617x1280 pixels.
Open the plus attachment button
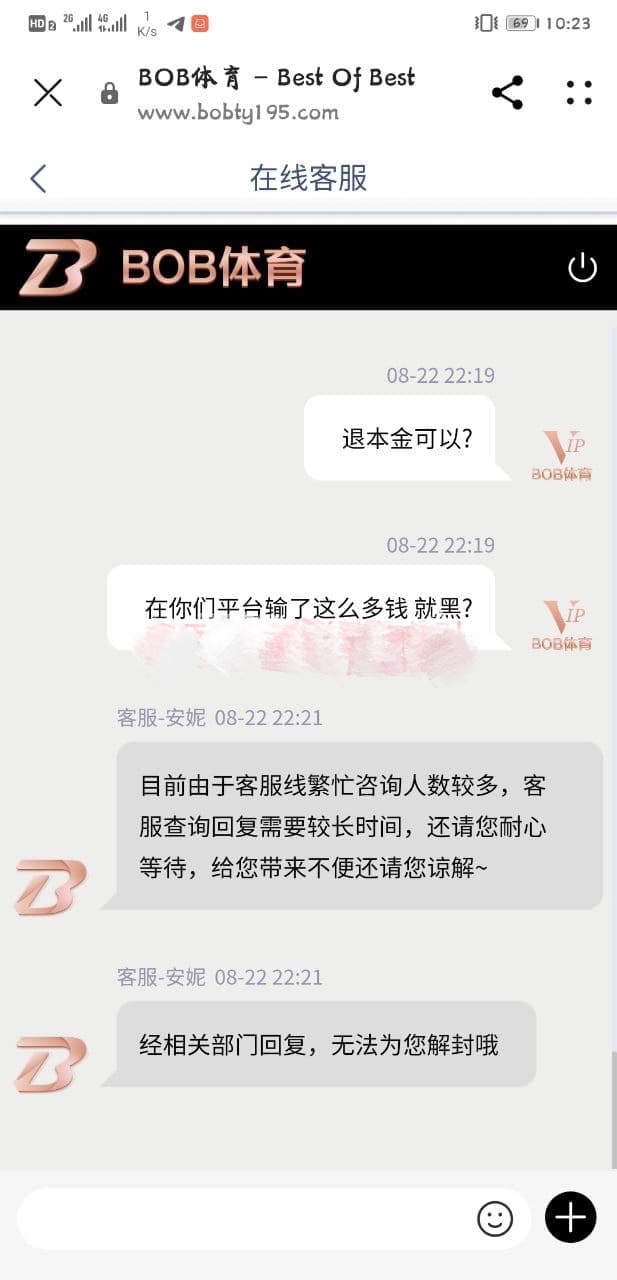coord(571,1218)
